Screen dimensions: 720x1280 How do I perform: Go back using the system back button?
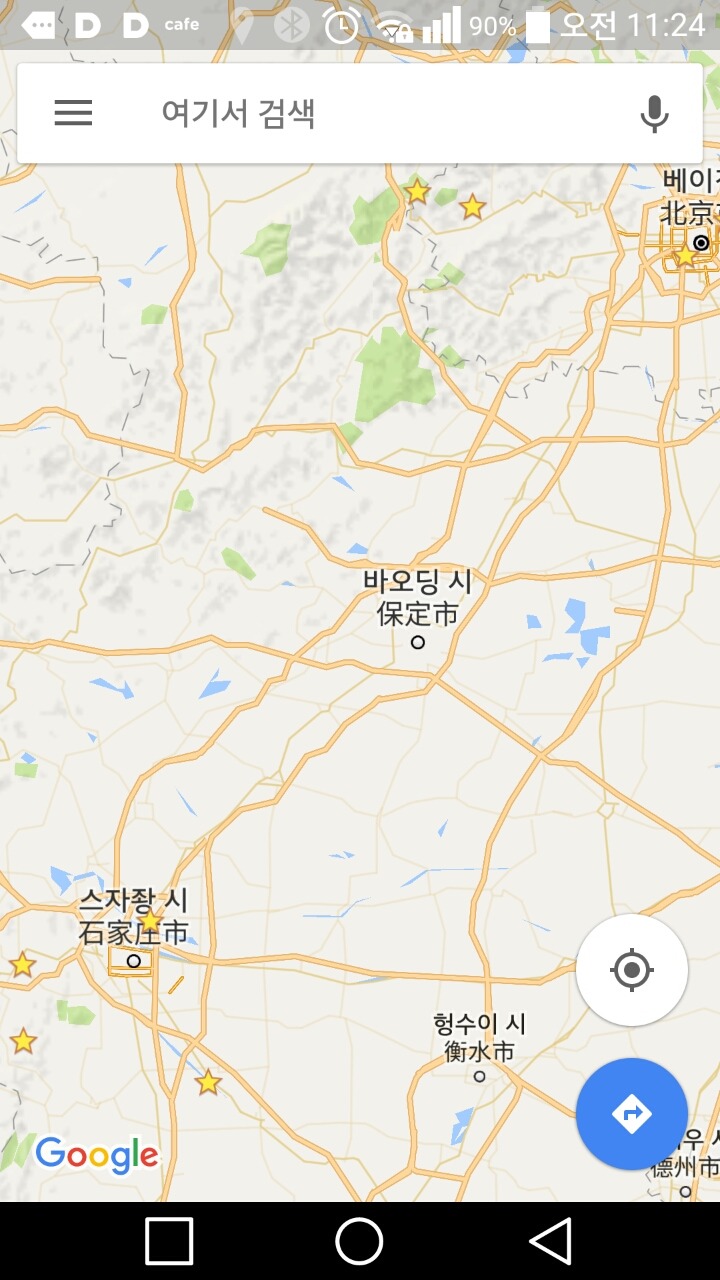pos(550,1241)
